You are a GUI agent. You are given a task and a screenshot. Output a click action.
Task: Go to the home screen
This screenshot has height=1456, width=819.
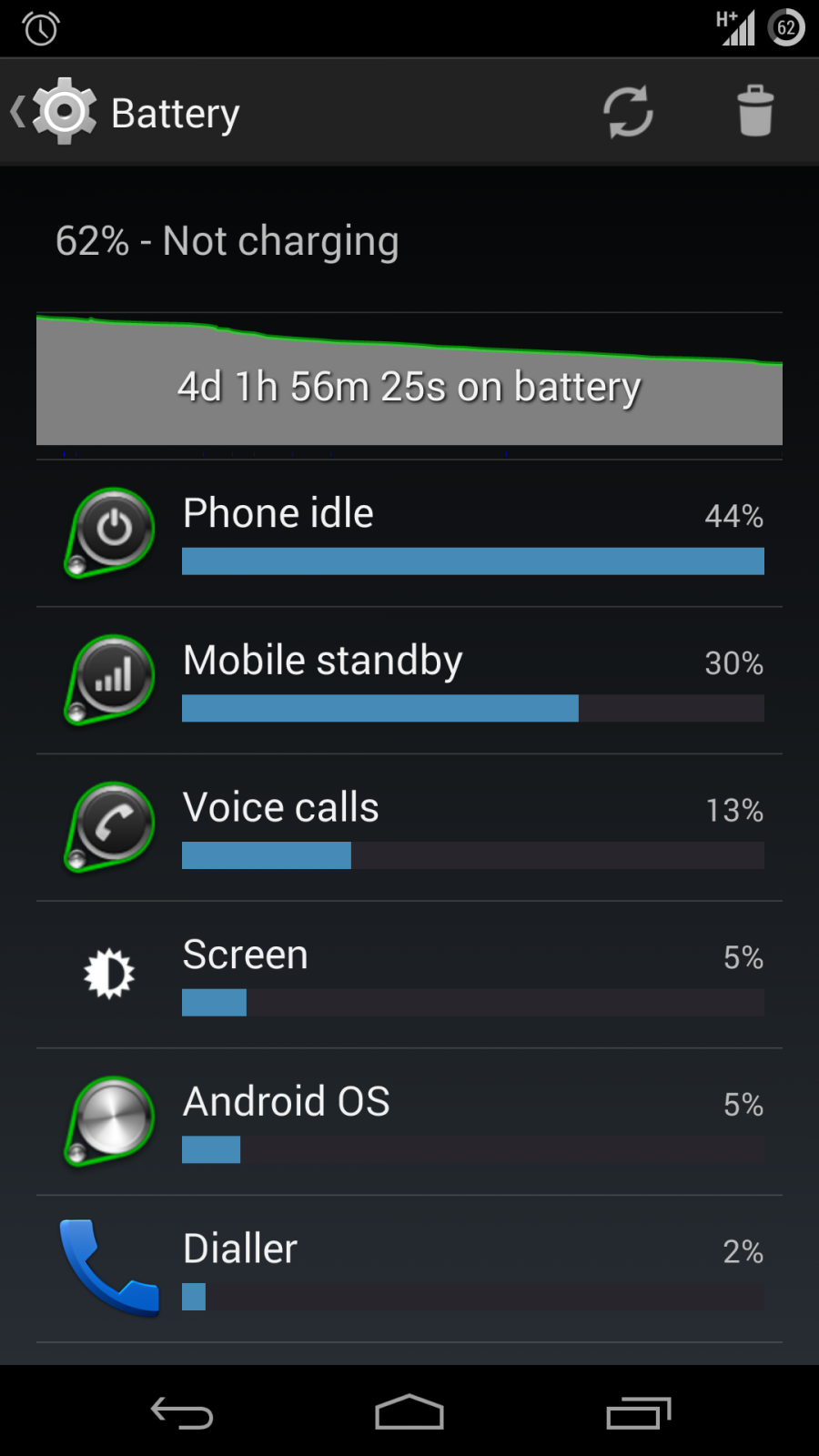(409, 1412)
